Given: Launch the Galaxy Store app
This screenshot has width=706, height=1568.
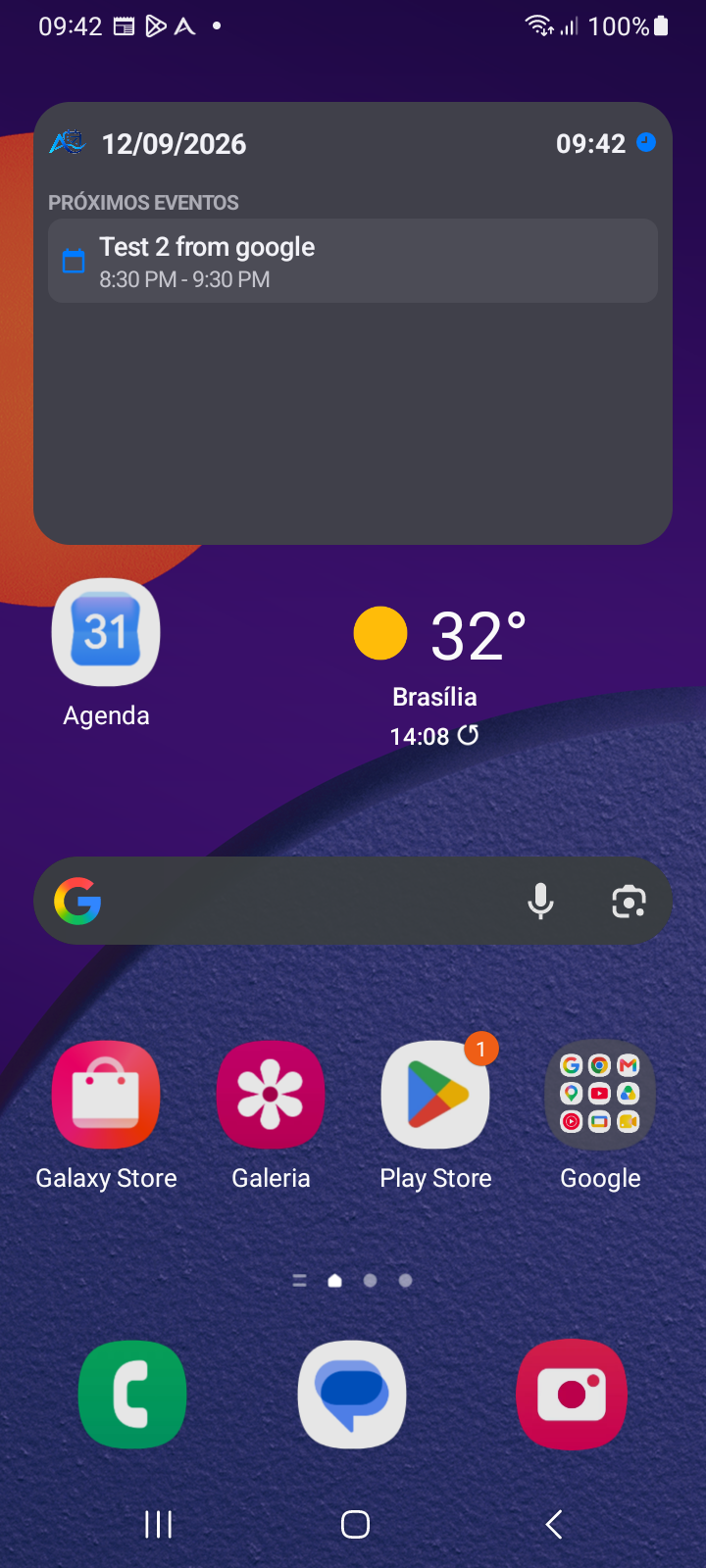Looking at the screenshot, I should coord(106,1095).
